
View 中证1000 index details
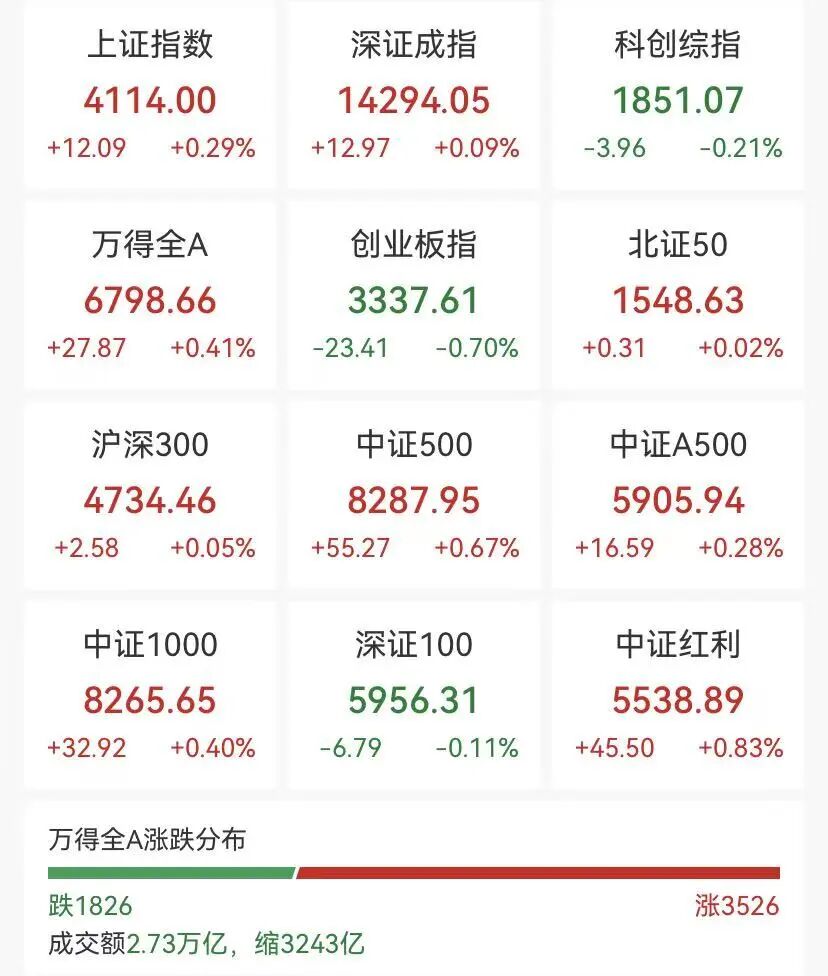150,697
